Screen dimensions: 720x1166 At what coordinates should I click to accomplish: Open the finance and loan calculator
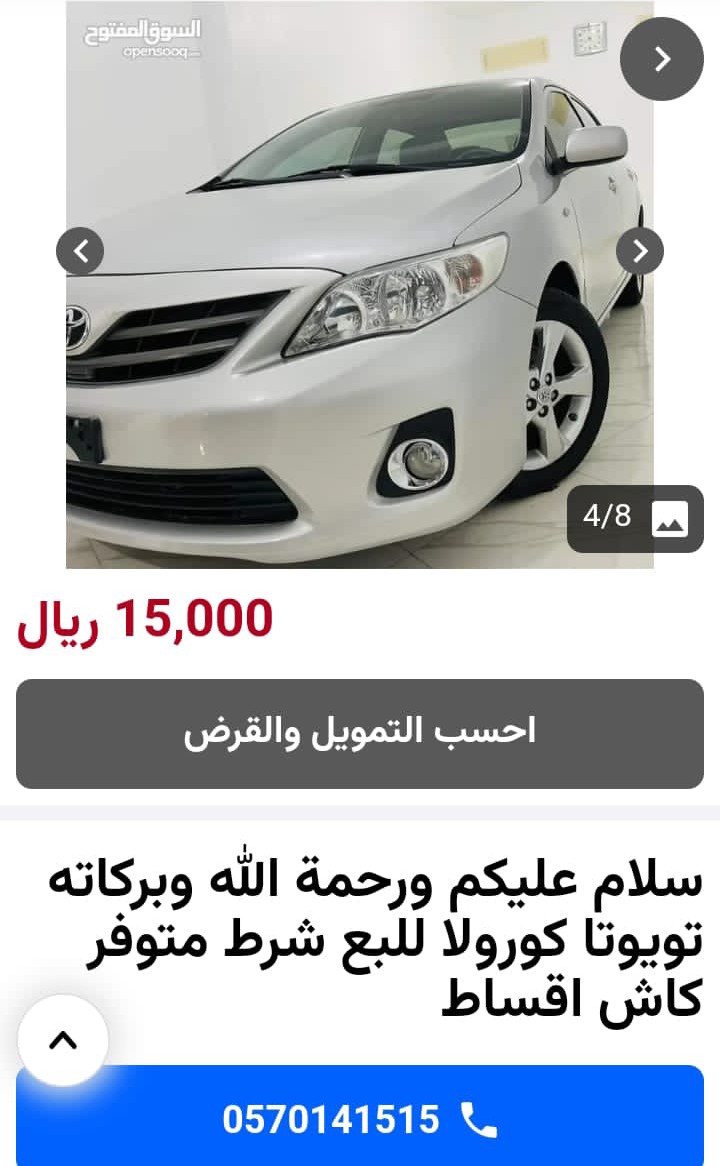coord(360,733)
